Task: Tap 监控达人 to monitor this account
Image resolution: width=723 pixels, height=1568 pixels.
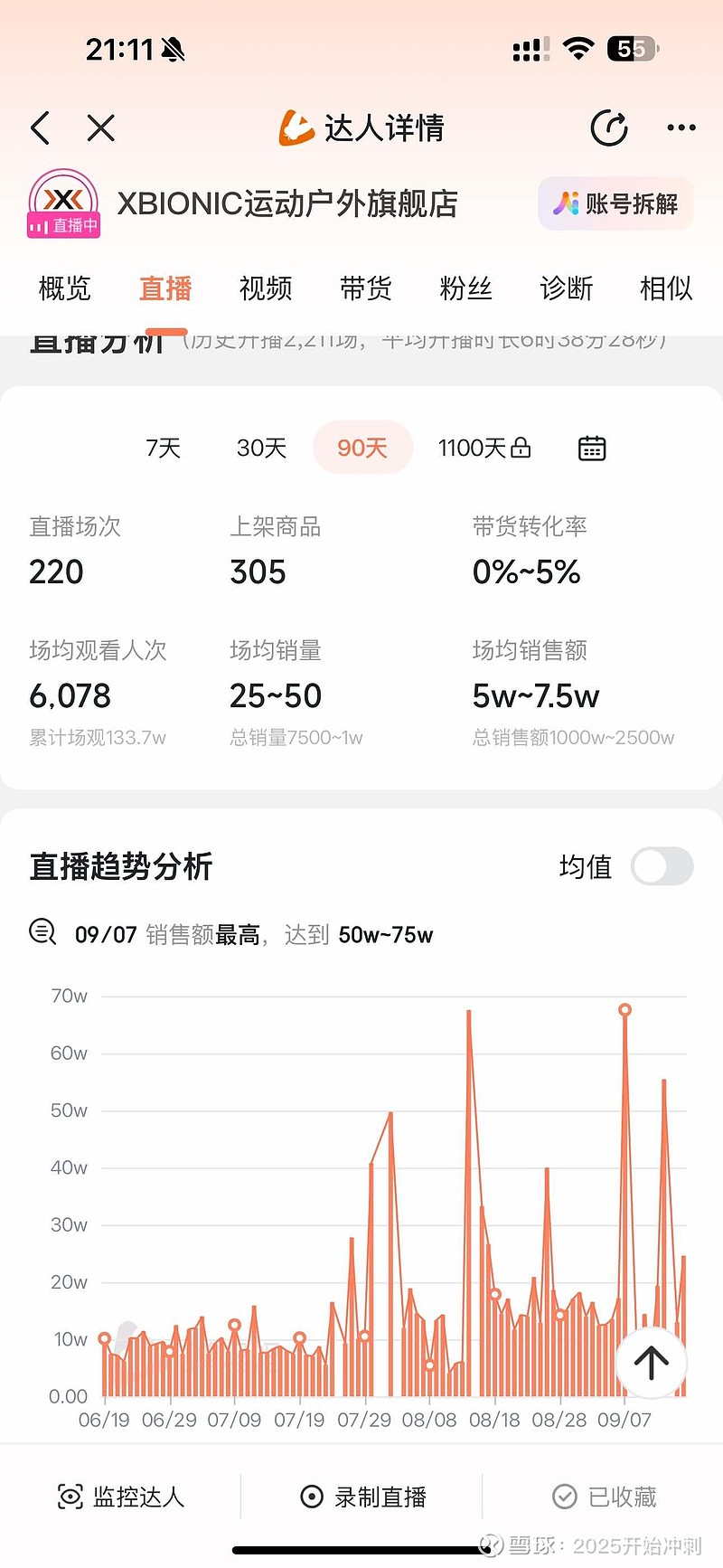Action: [x=121, y=1497]
